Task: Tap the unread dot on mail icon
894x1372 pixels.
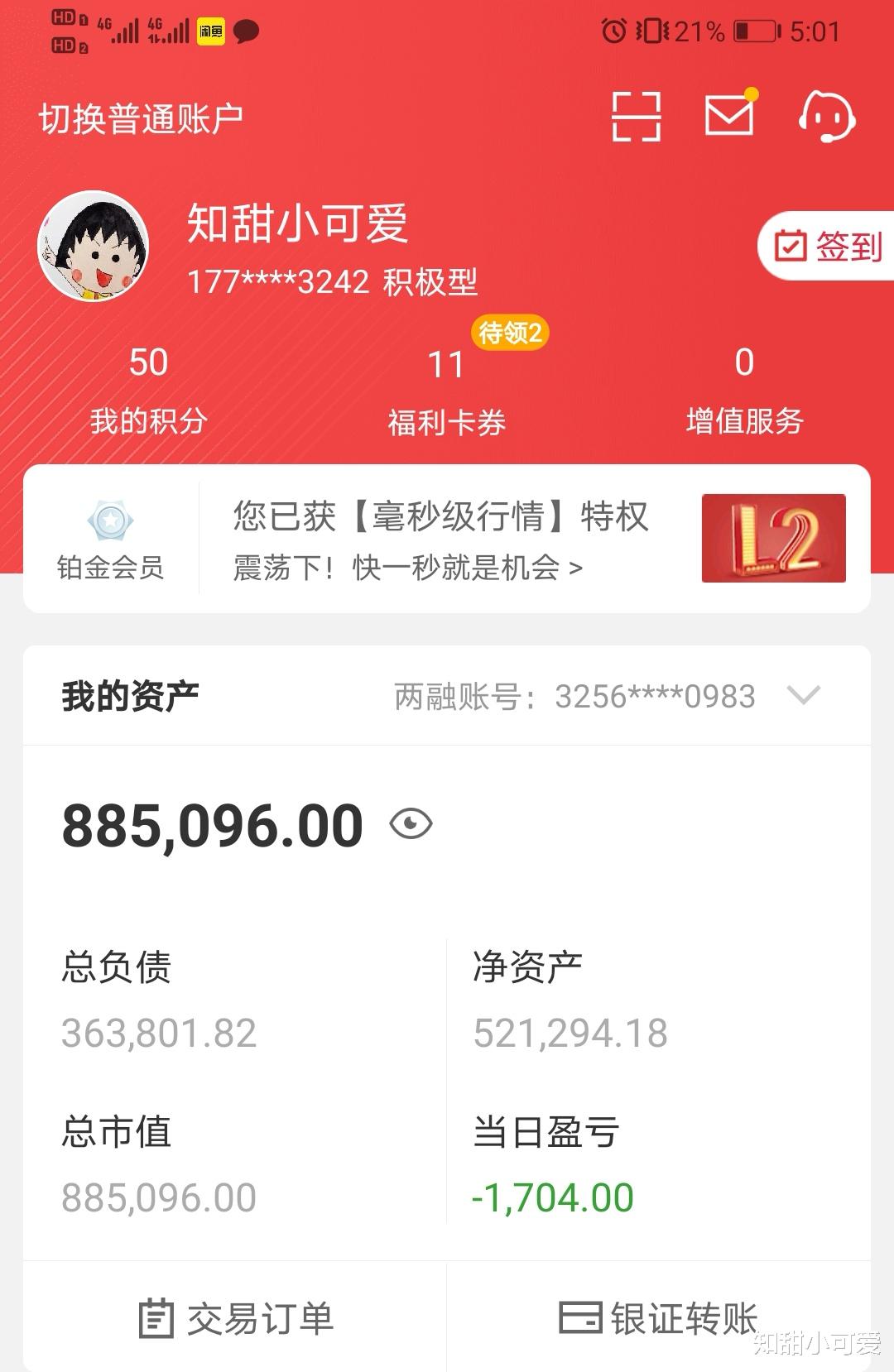Action: tap(750, 96)
